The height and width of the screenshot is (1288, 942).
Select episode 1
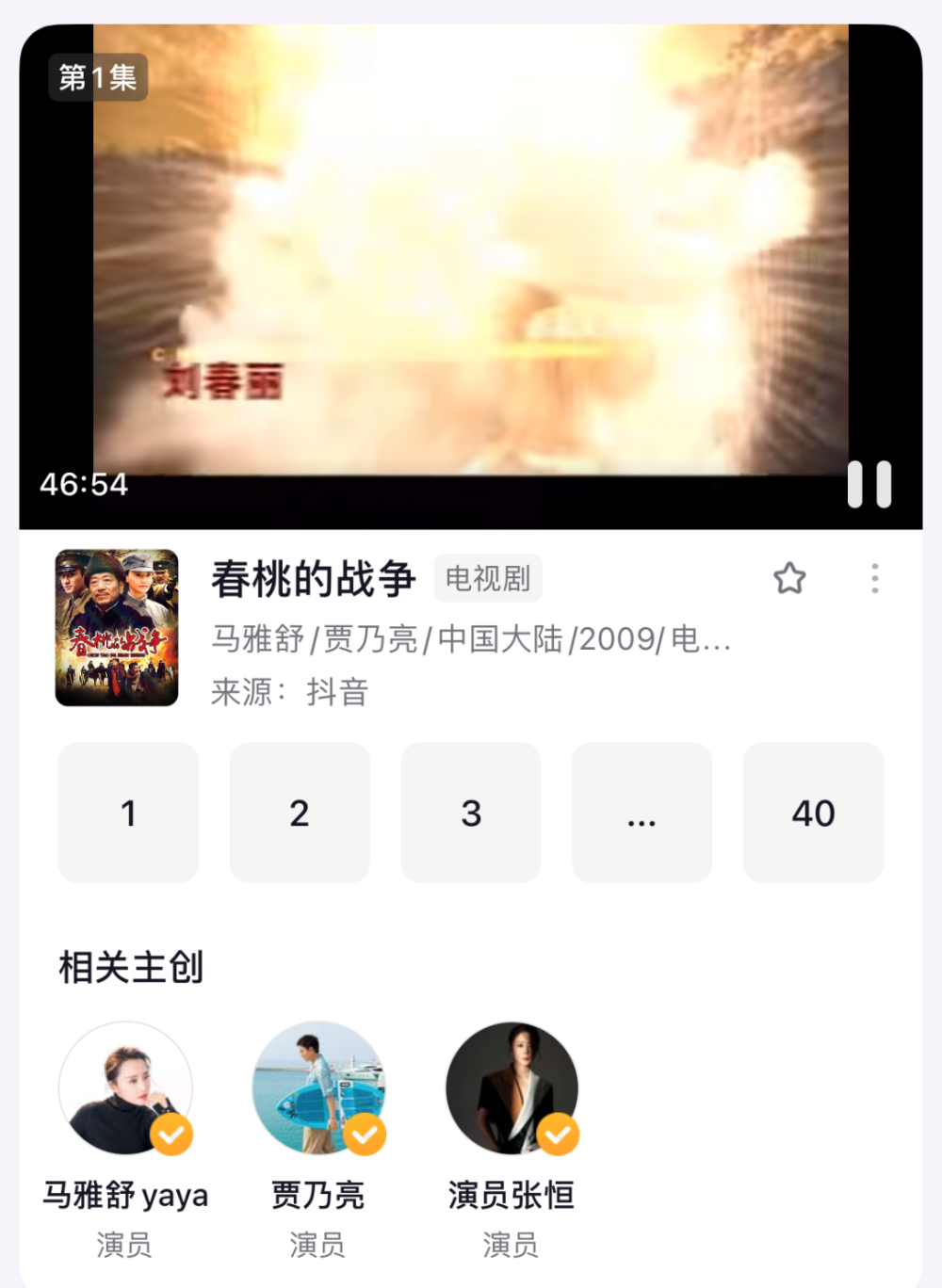pyautogui.click(x=128, y=813)
